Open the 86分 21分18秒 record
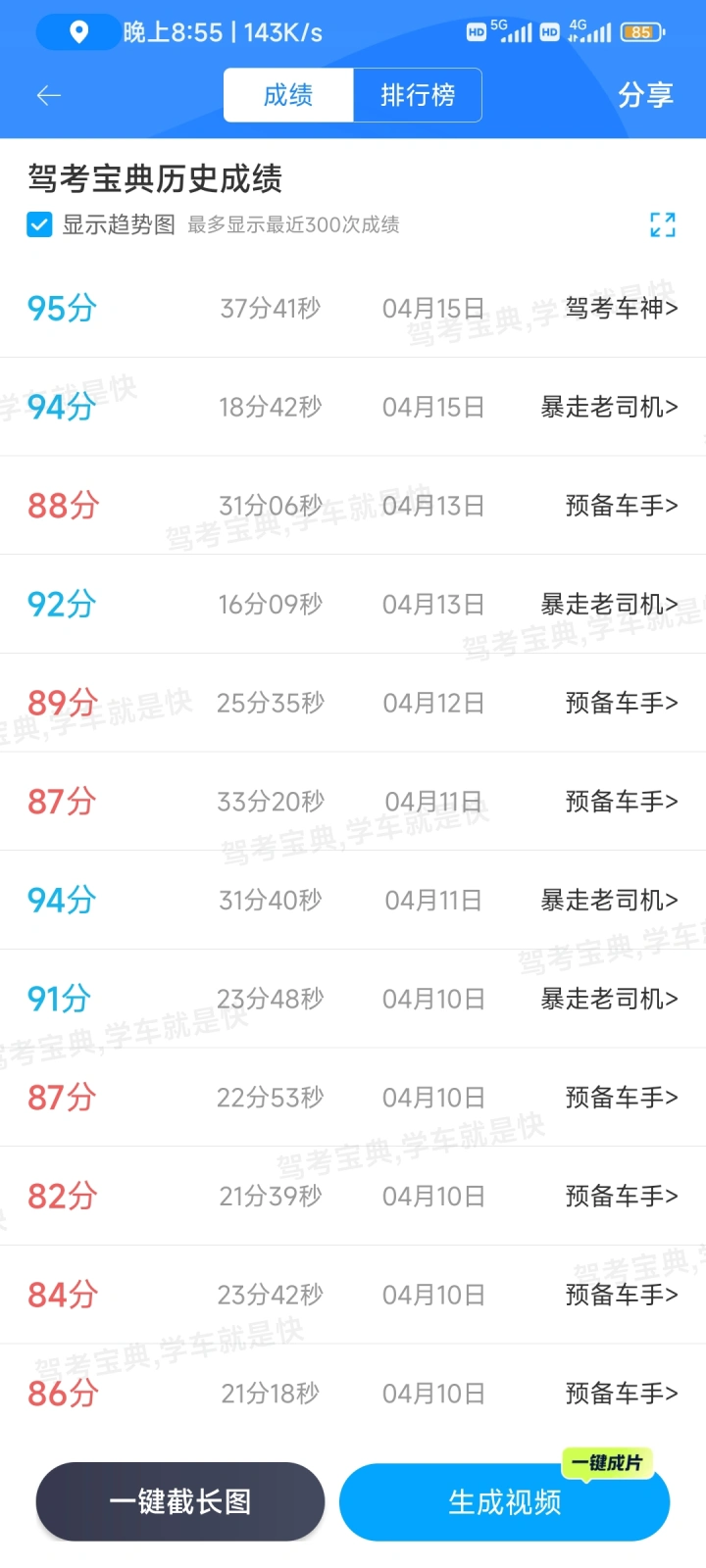 353,1393
